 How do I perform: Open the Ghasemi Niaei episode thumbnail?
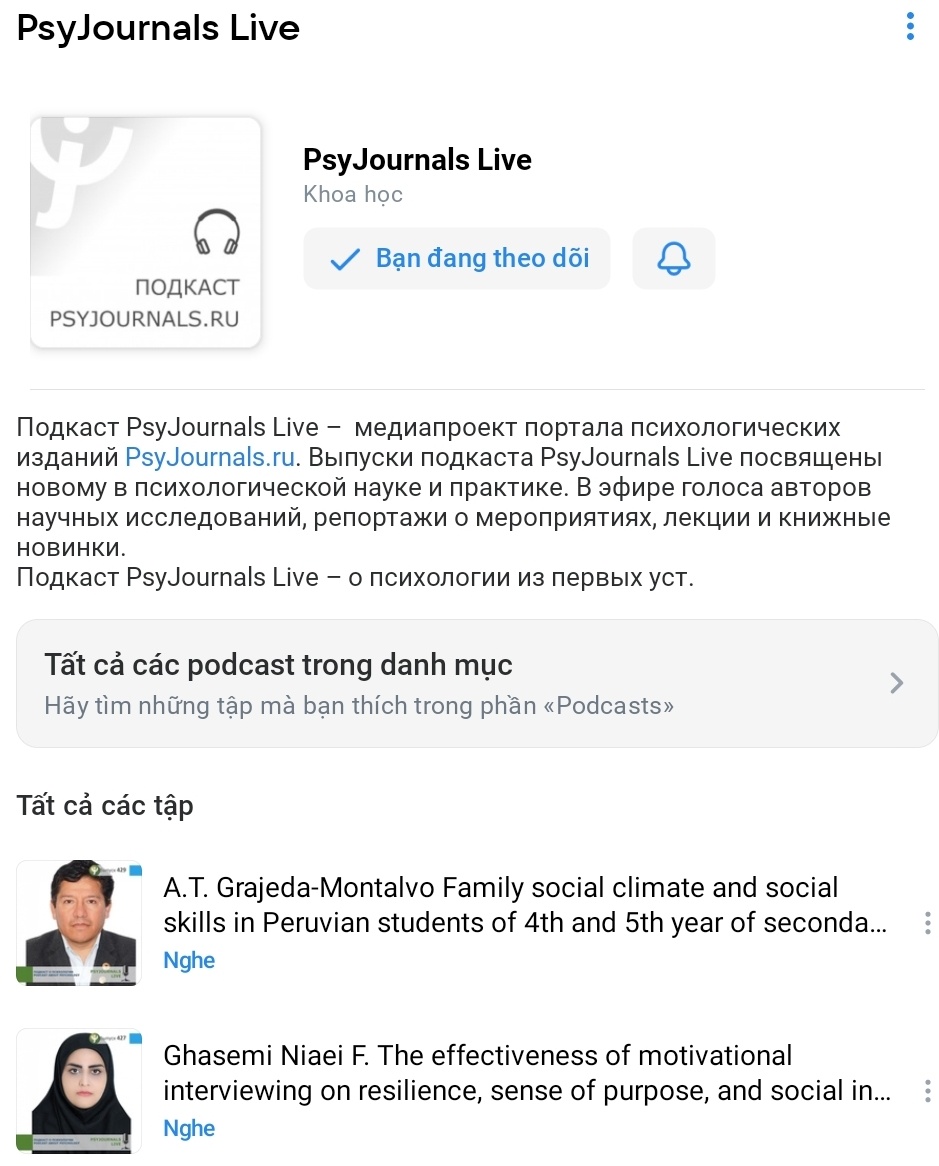[x=78, y=1090]
